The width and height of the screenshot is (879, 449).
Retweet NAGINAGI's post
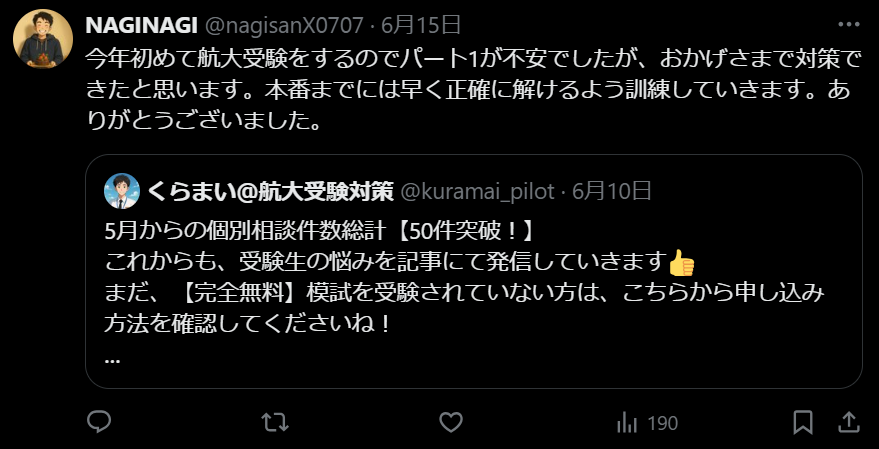coord(274,422)
